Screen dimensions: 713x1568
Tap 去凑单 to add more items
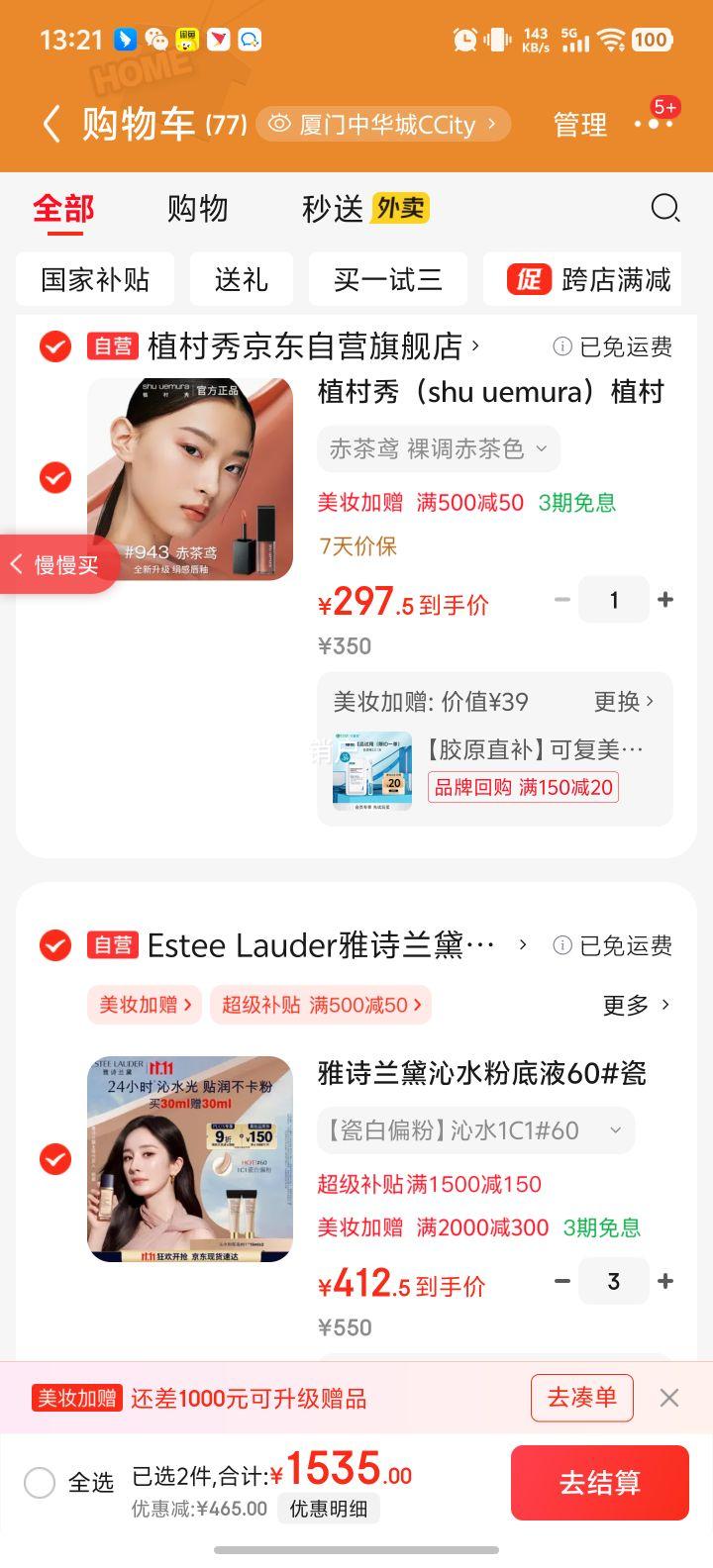pyautogui.click(x=581, y=1398)
